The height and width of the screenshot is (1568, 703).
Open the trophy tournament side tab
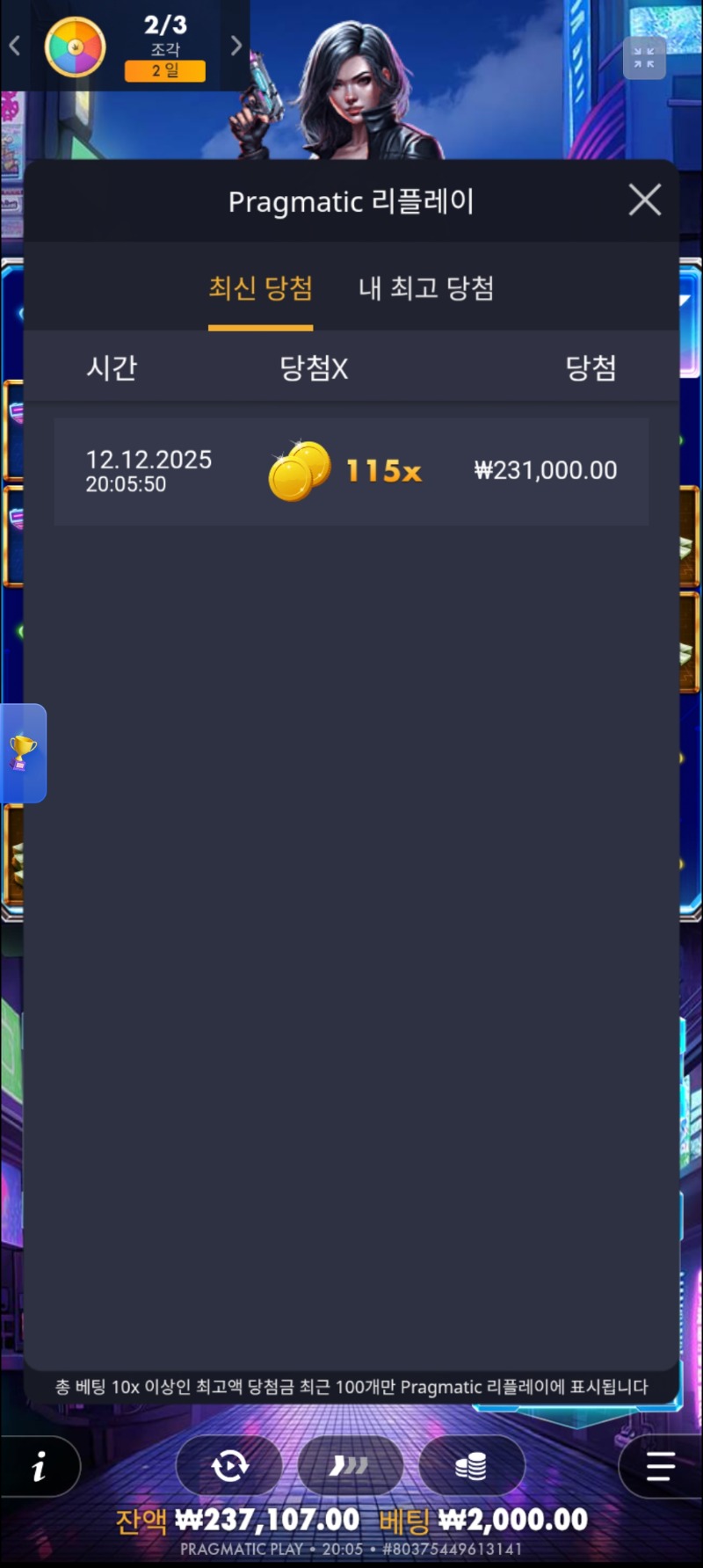(23, 752)
